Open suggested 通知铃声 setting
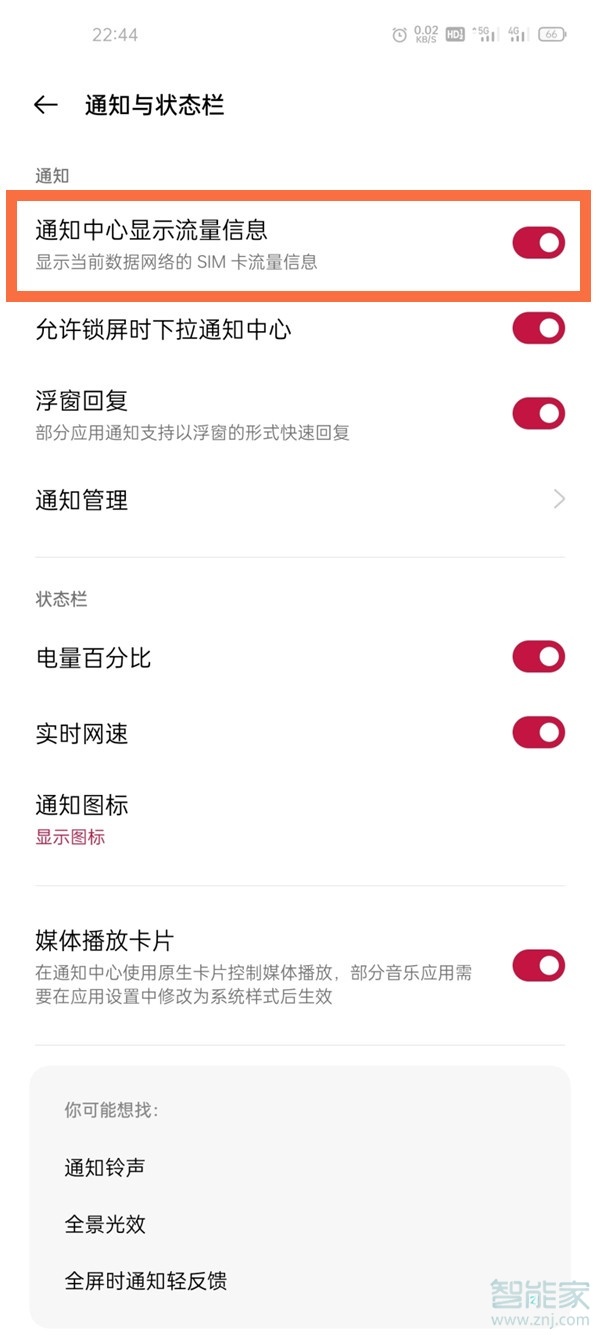 (106, 1167)
